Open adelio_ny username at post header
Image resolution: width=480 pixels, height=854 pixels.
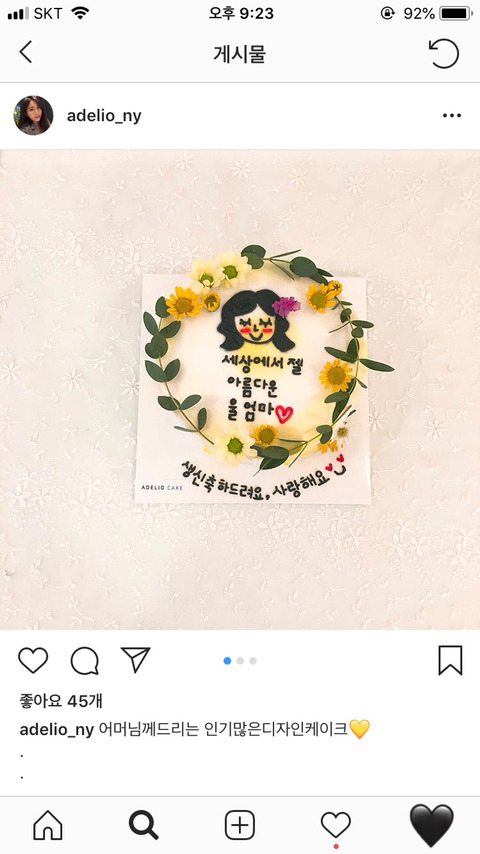tap(104, 116)
